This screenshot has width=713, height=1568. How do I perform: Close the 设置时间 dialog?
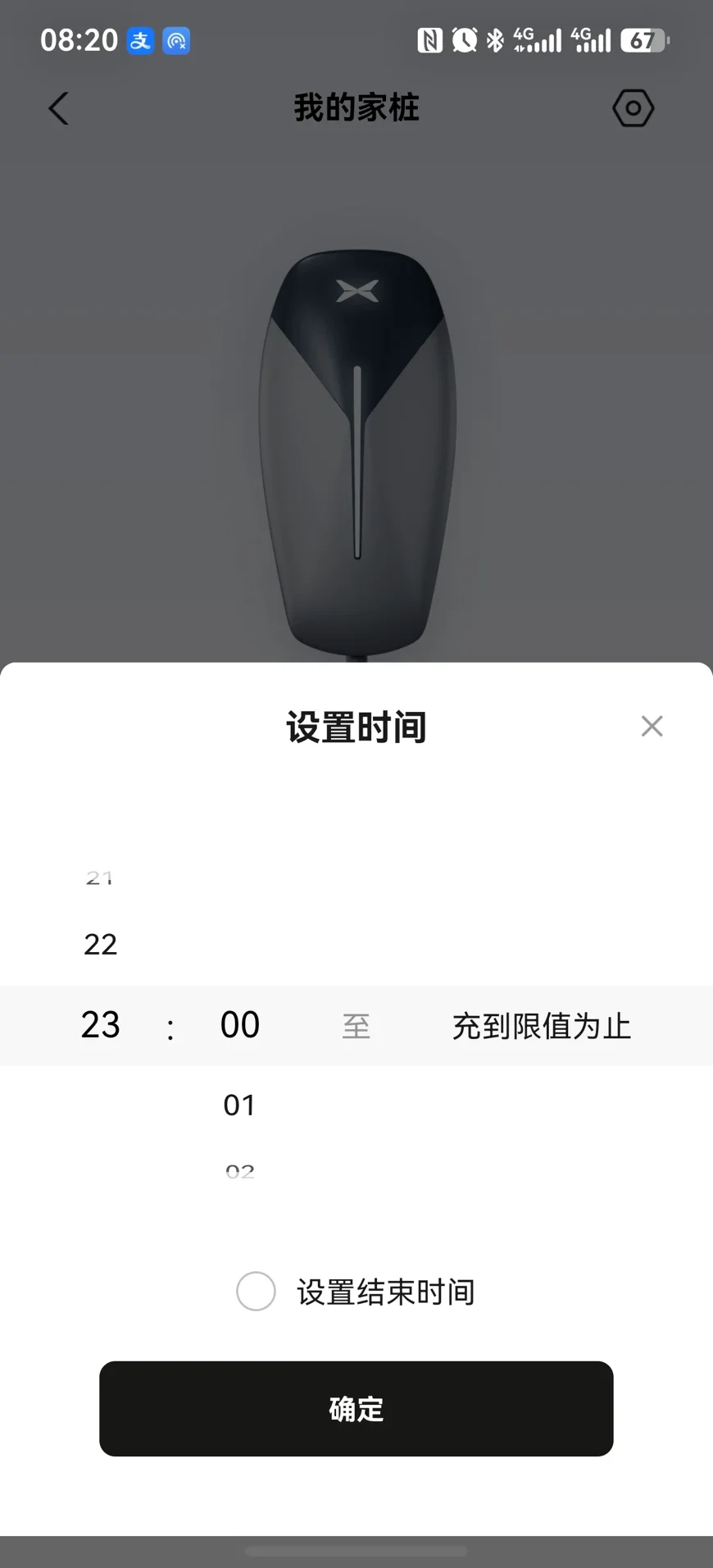[x=652, y=726]
